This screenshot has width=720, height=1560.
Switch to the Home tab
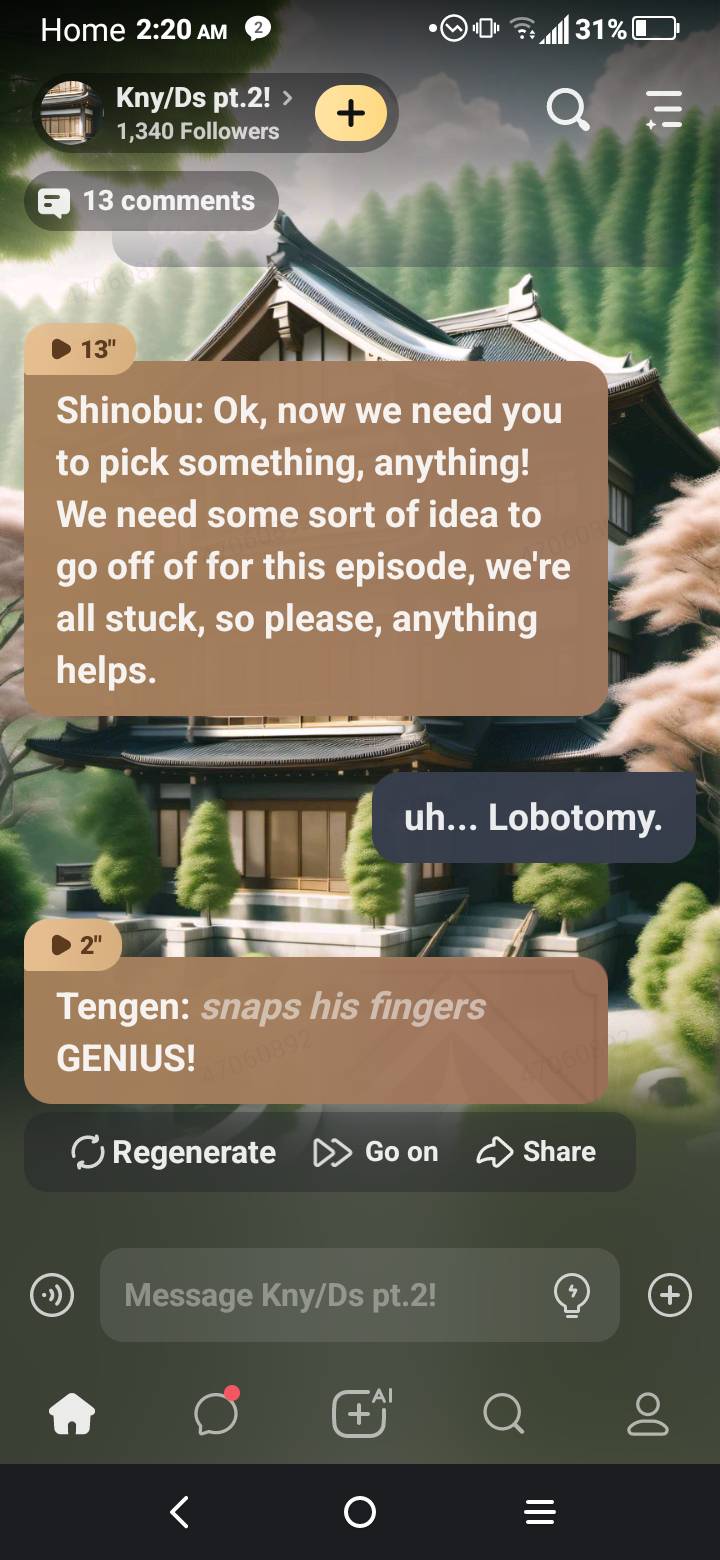point(72,1414)
